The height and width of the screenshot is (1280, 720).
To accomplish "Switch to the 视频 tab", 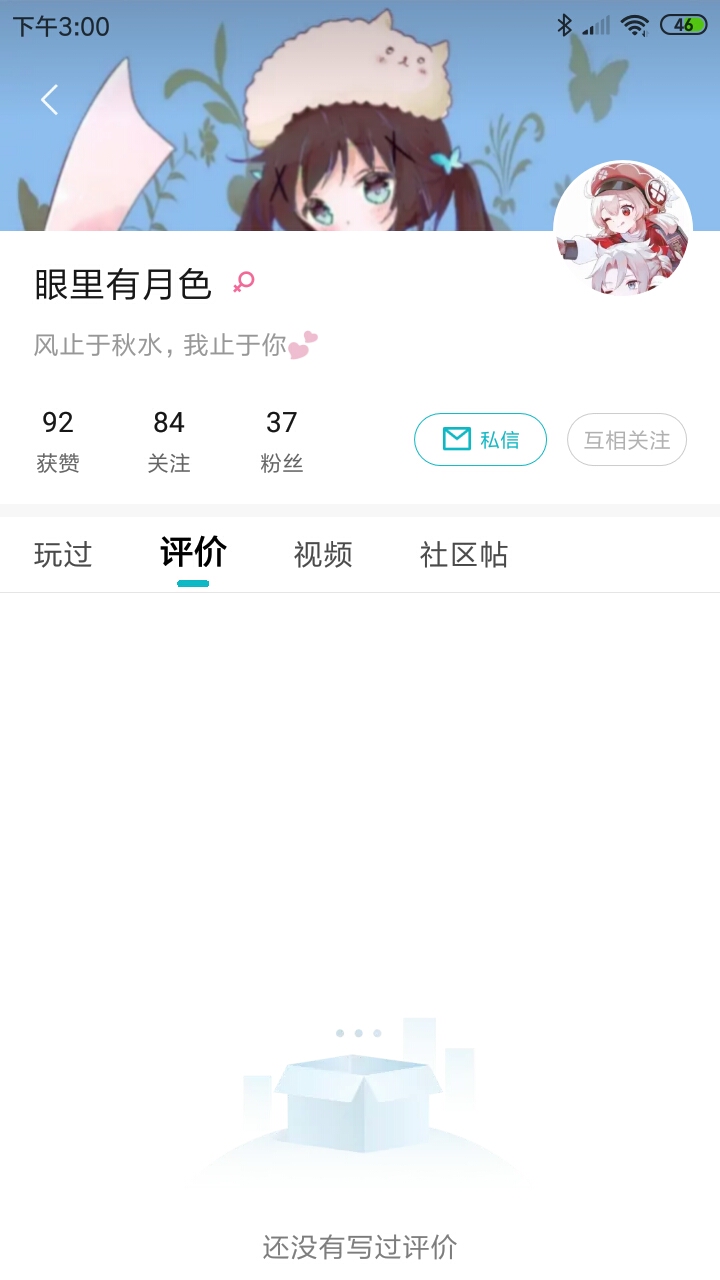I will (323, 554).
